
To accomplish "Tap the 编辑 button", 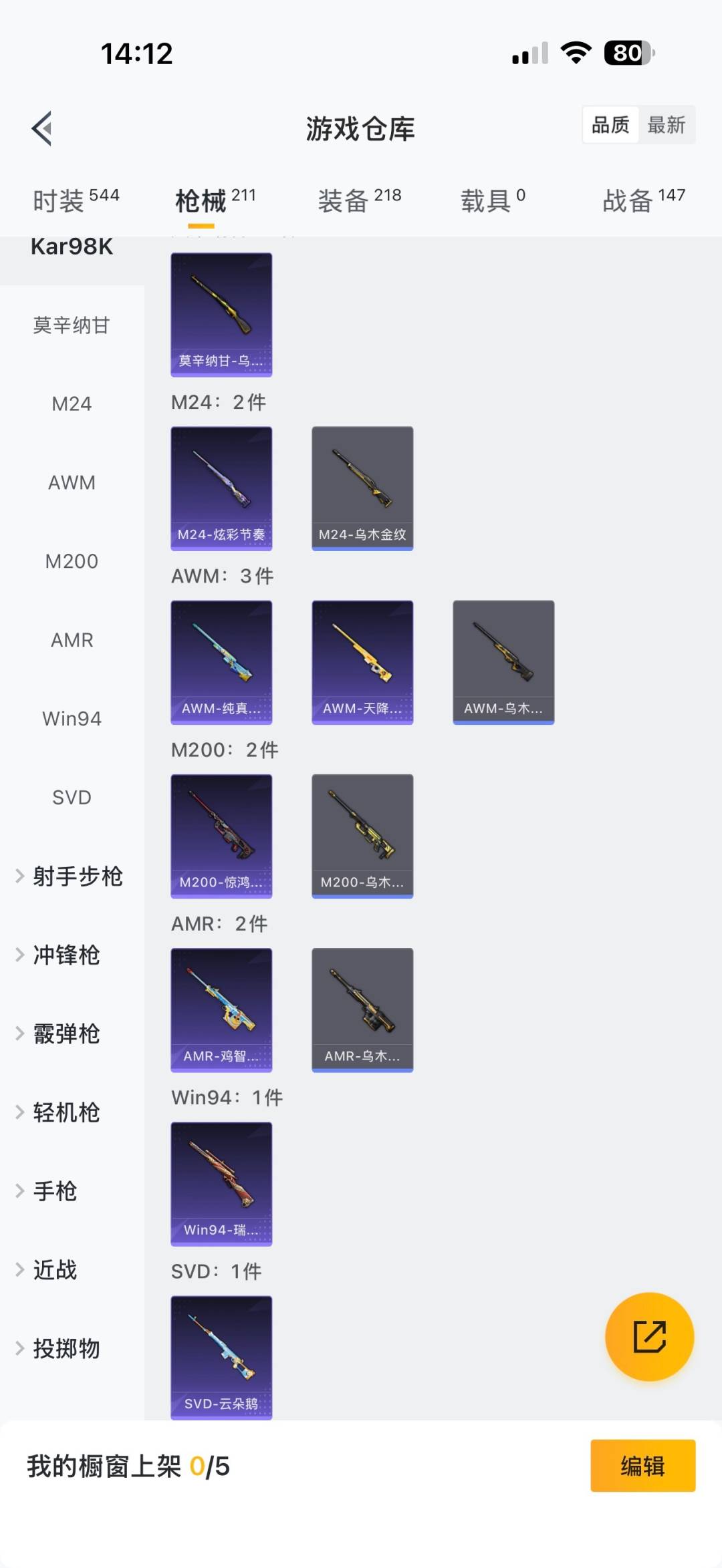I will pos(642,1466).
